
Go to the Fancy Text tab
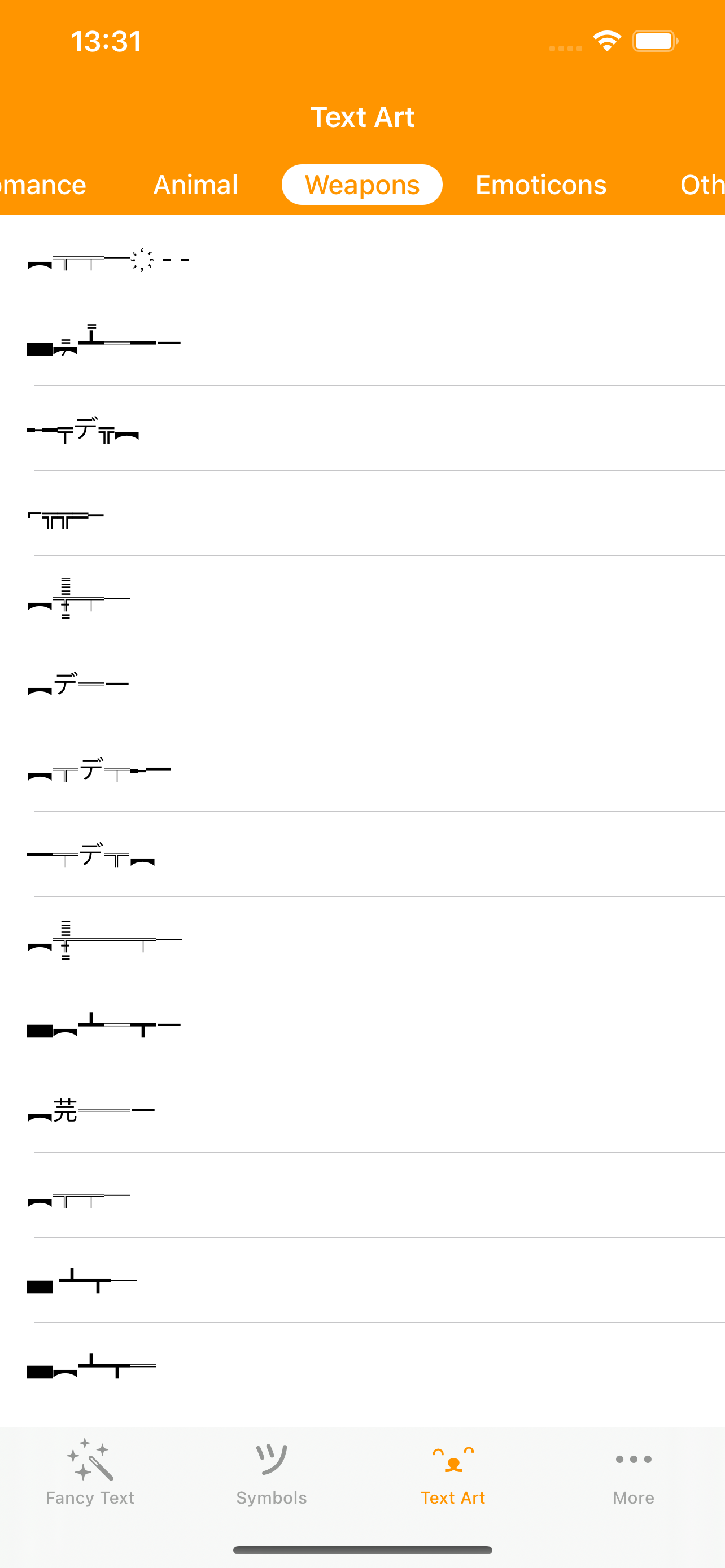coord(90,1472)
